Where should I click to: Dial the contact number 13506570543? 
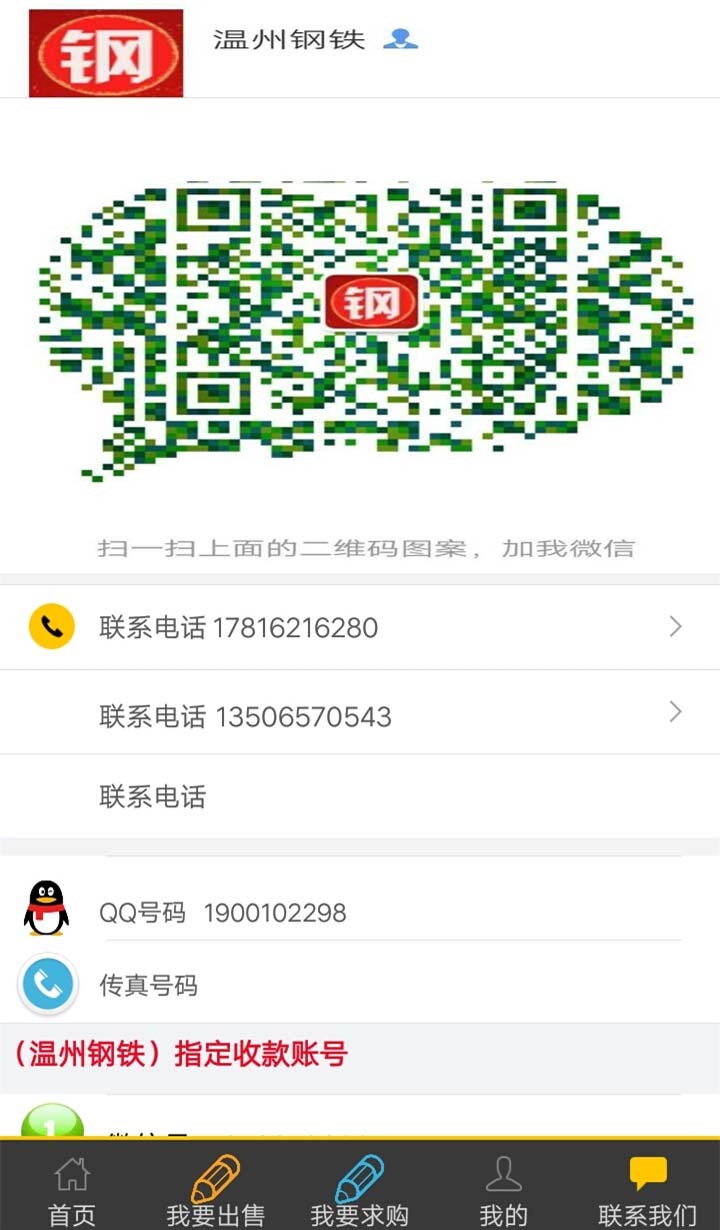tap(360, 716)
